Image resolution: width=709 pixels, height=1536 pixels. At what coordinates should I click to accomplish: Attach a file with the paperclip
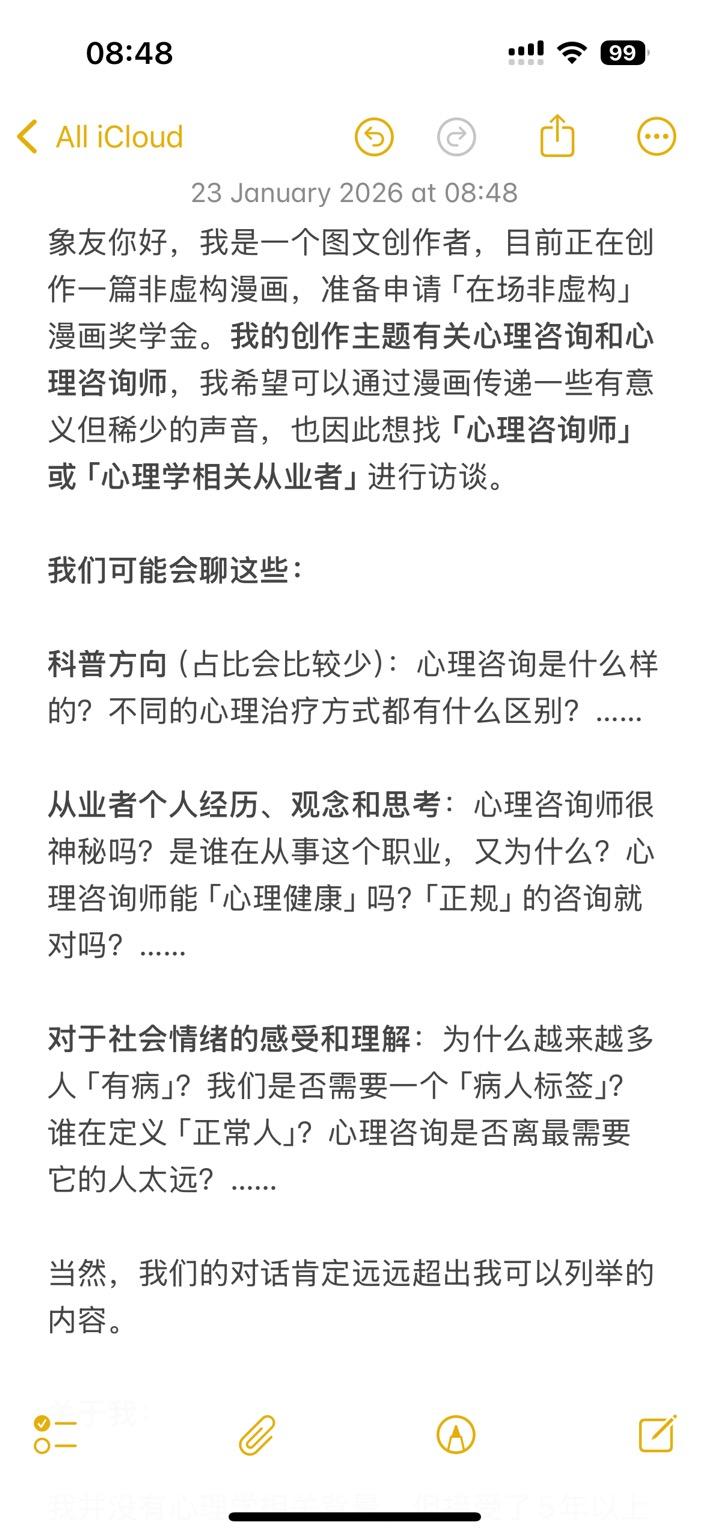(x=257, y=1435)
